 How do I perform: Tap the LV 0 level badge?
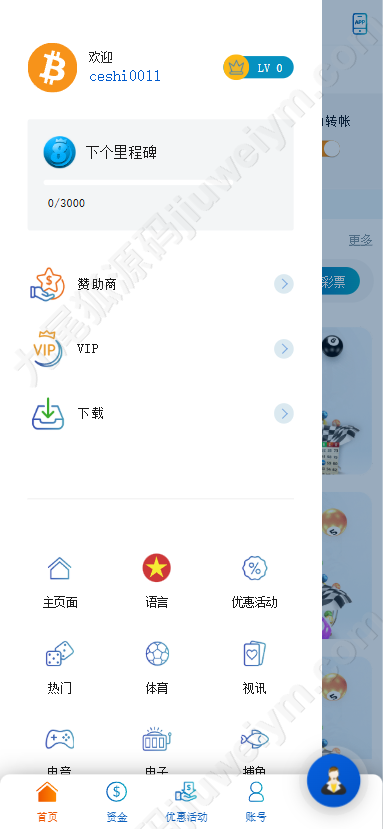click(258, 68)
